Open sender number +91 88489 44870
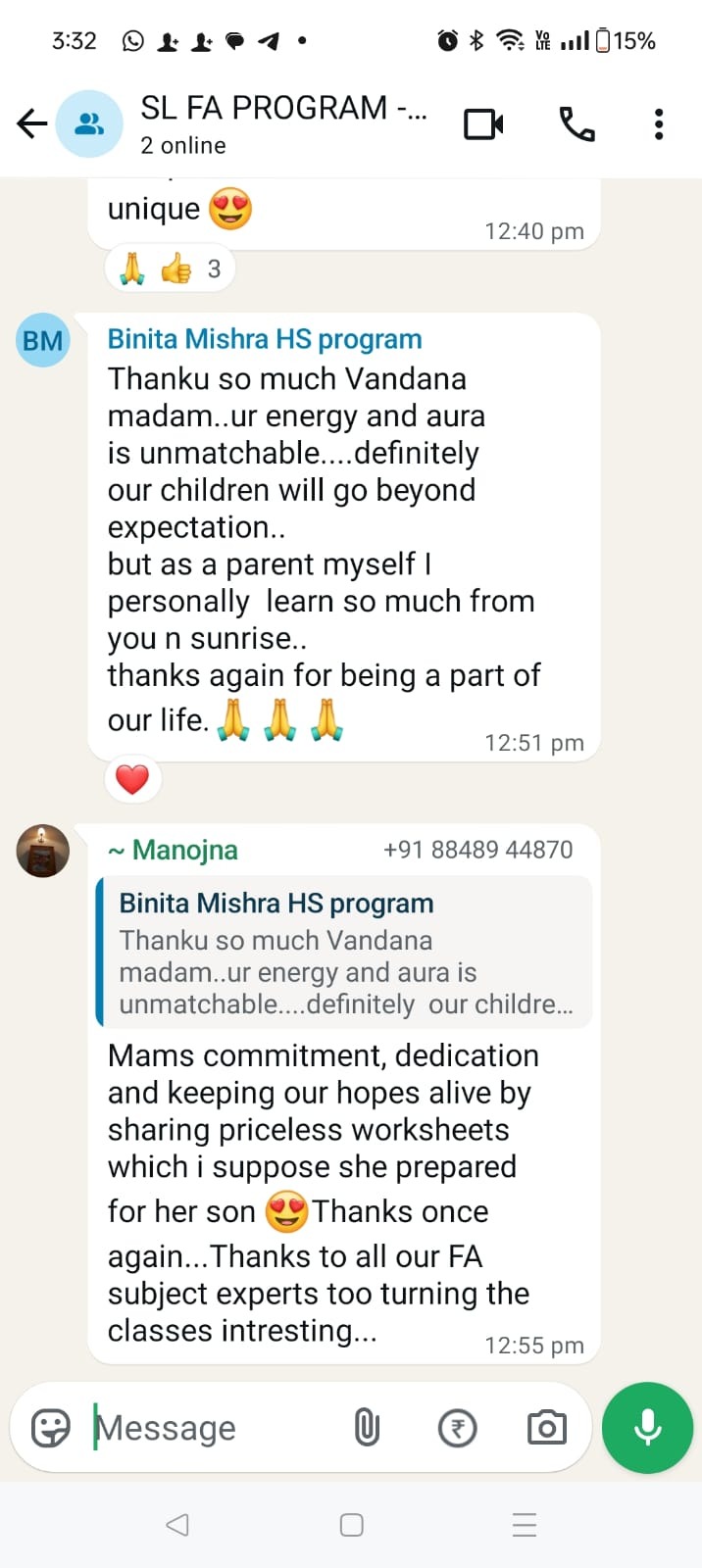 [x=477, y=850]
